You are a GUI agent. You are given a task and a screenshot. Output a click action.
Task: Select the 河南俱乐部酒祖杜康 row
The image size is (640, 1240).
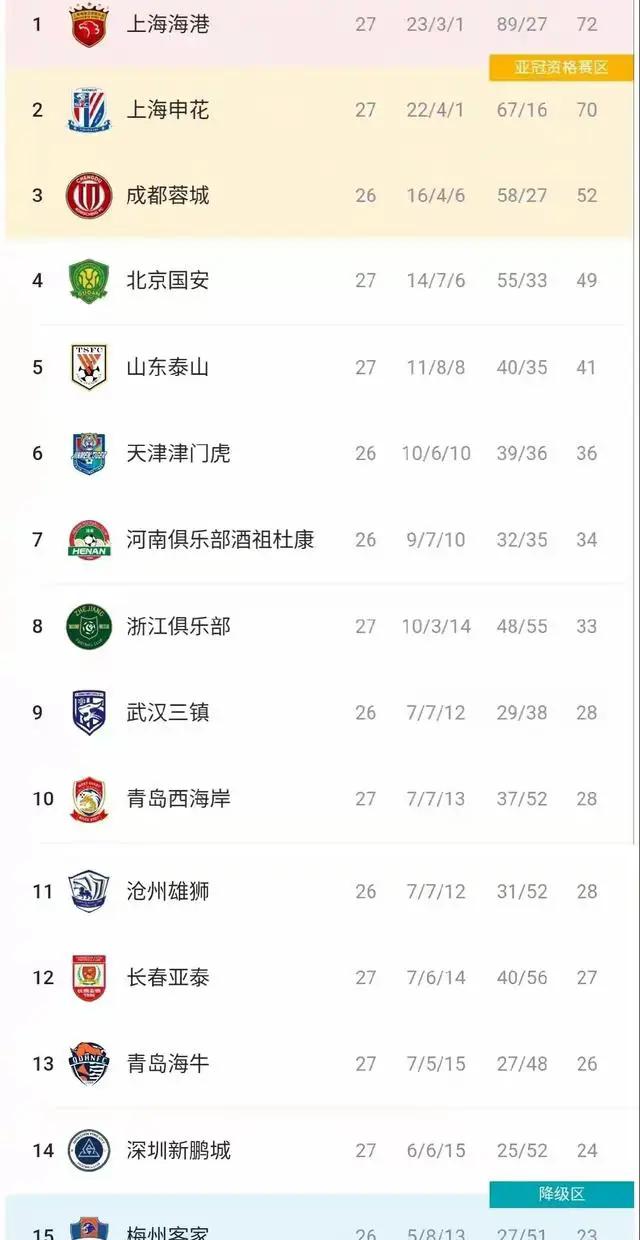point(220,540)
